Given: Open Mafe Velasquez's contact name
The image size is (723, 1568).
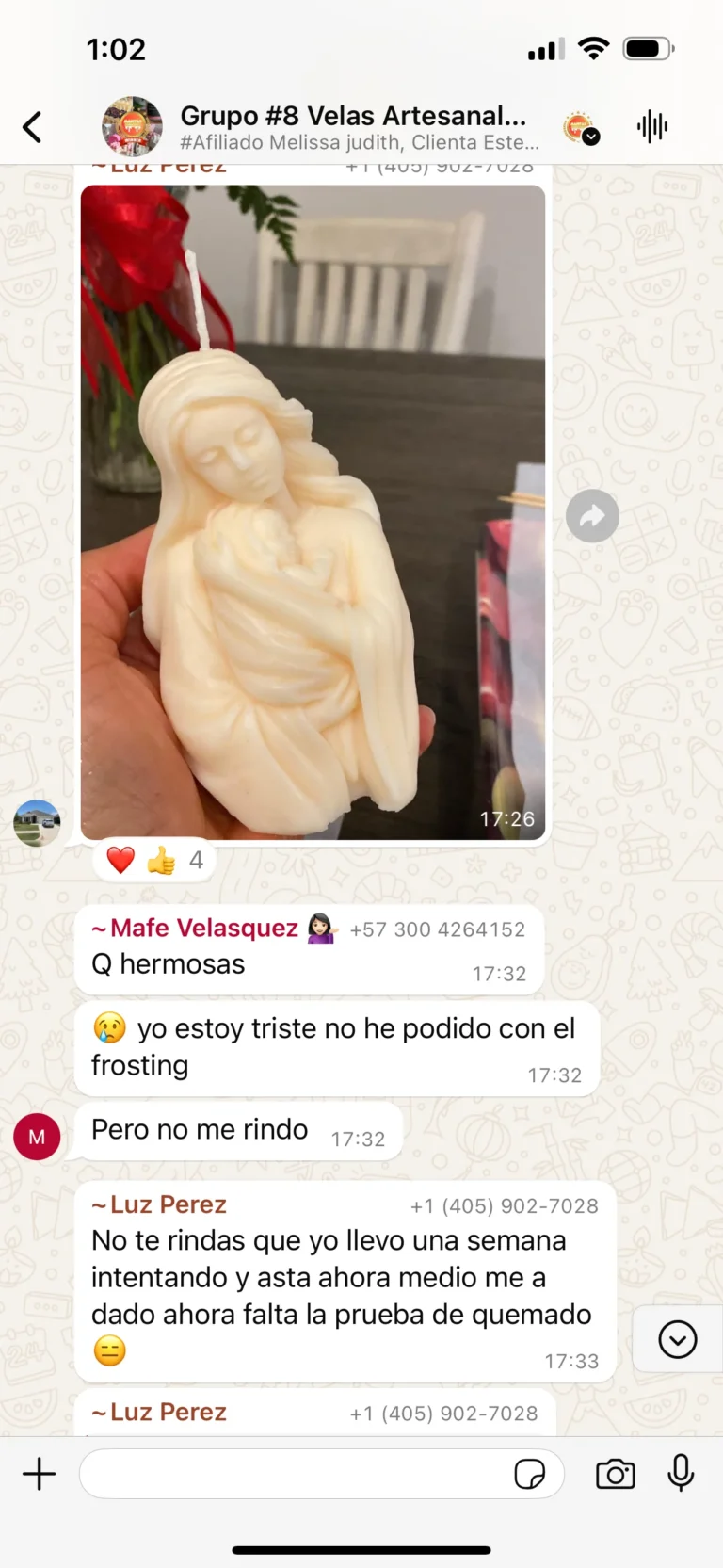Looking at the screenshot, I should (203, 929).
